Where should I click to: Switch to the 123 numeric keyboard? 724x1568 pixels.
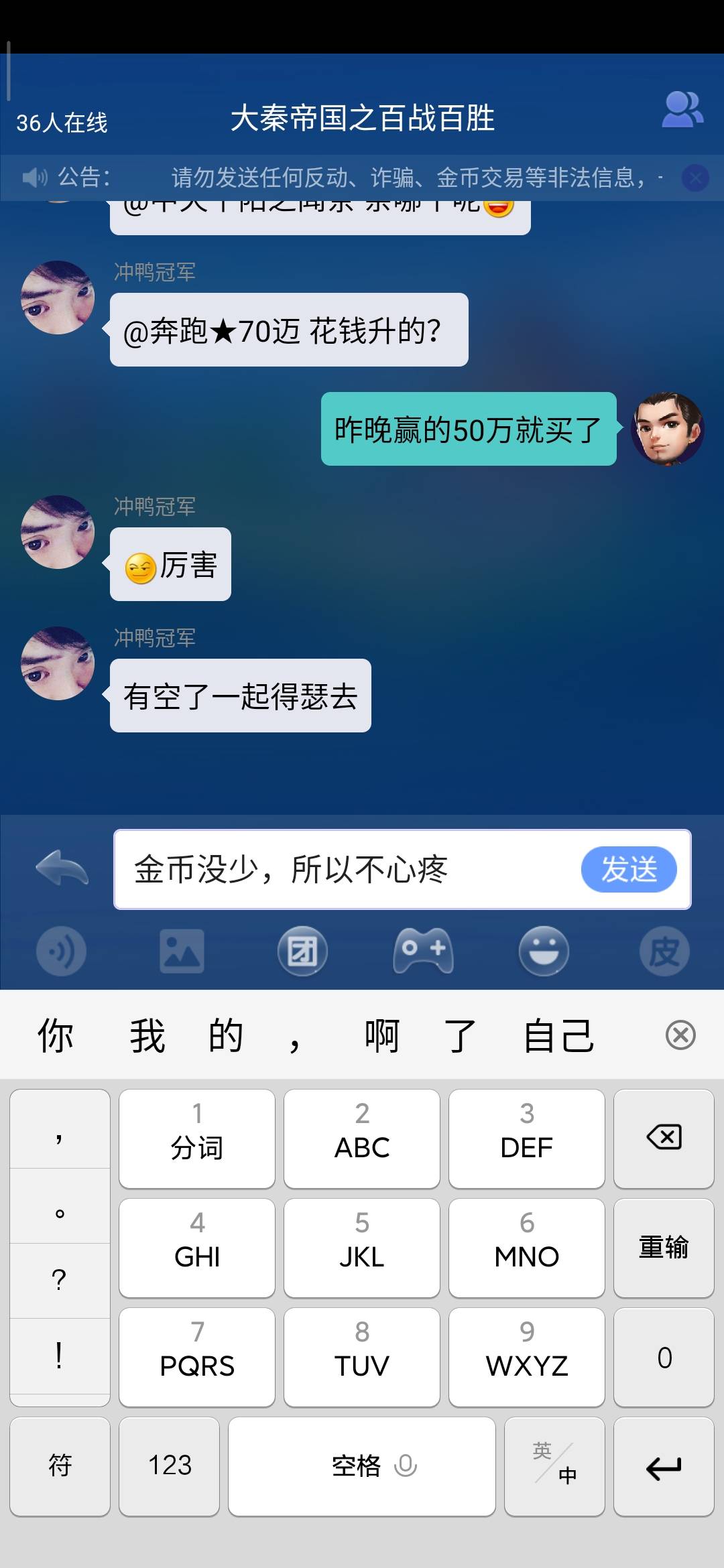pos(169,1466)
